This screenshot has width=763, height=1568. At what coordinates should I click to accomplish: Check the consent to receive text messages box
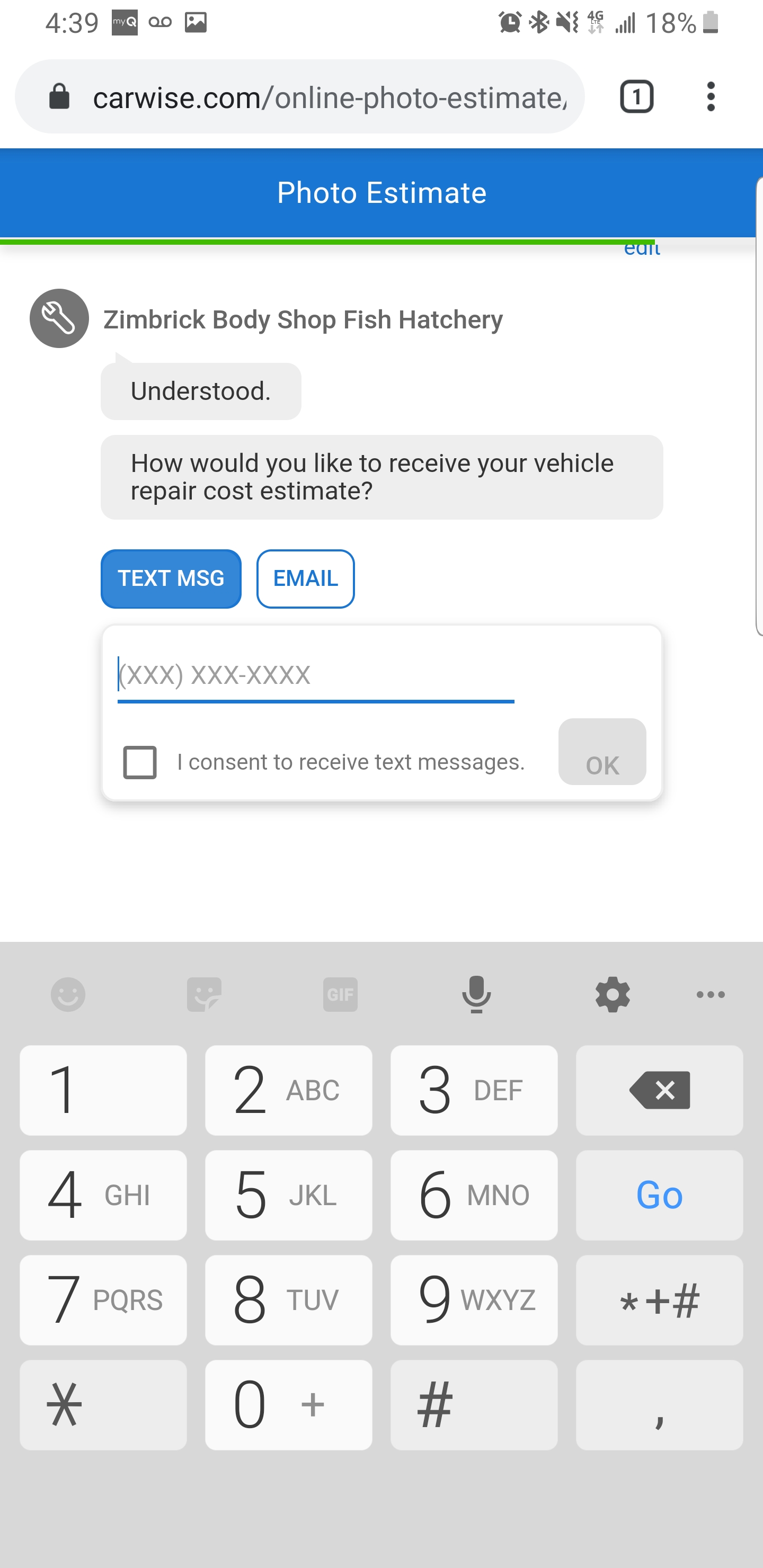140,761
